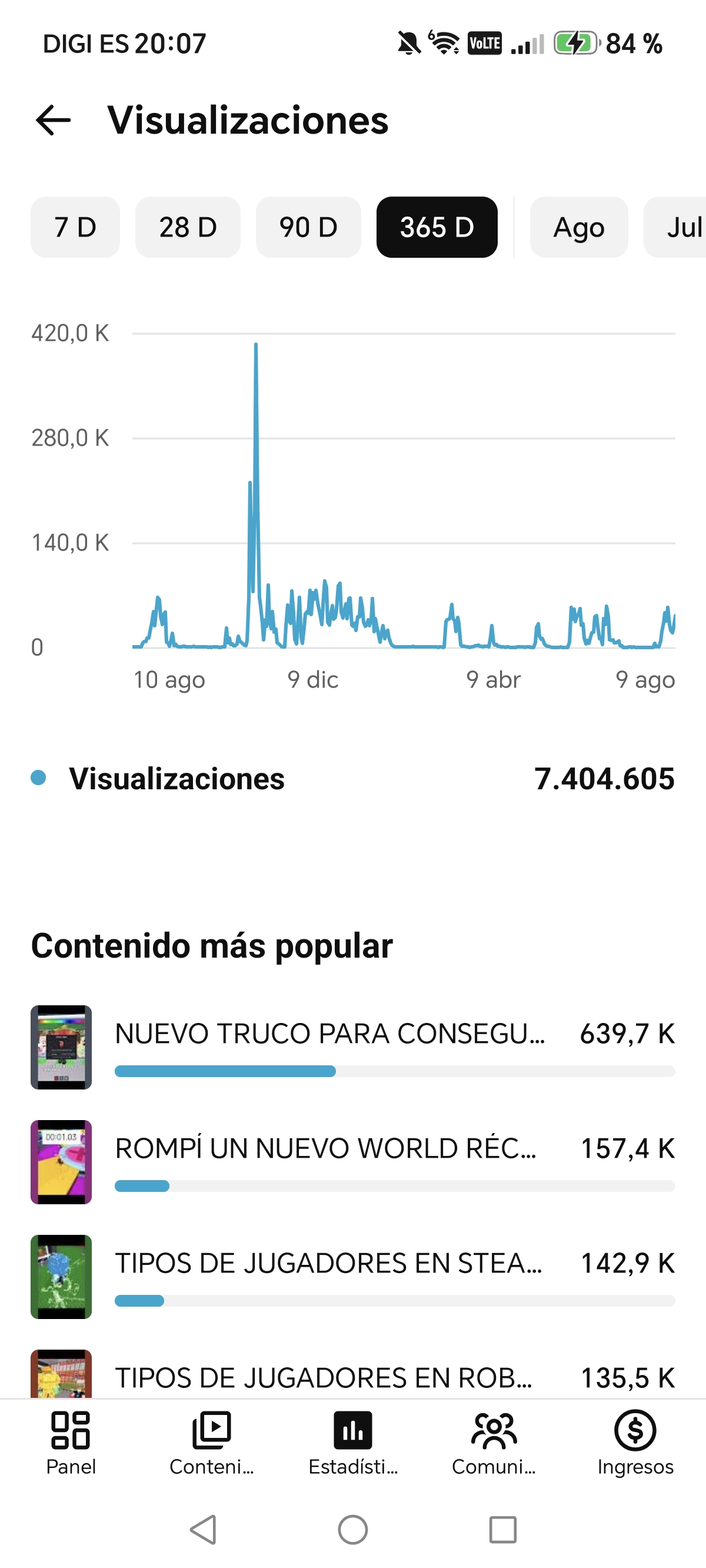The width and height of the screenshot is (706, 1568).
Task: Open video NUEVO TRUCO PARA CONSEGU…
Action: coord(353,1047)
